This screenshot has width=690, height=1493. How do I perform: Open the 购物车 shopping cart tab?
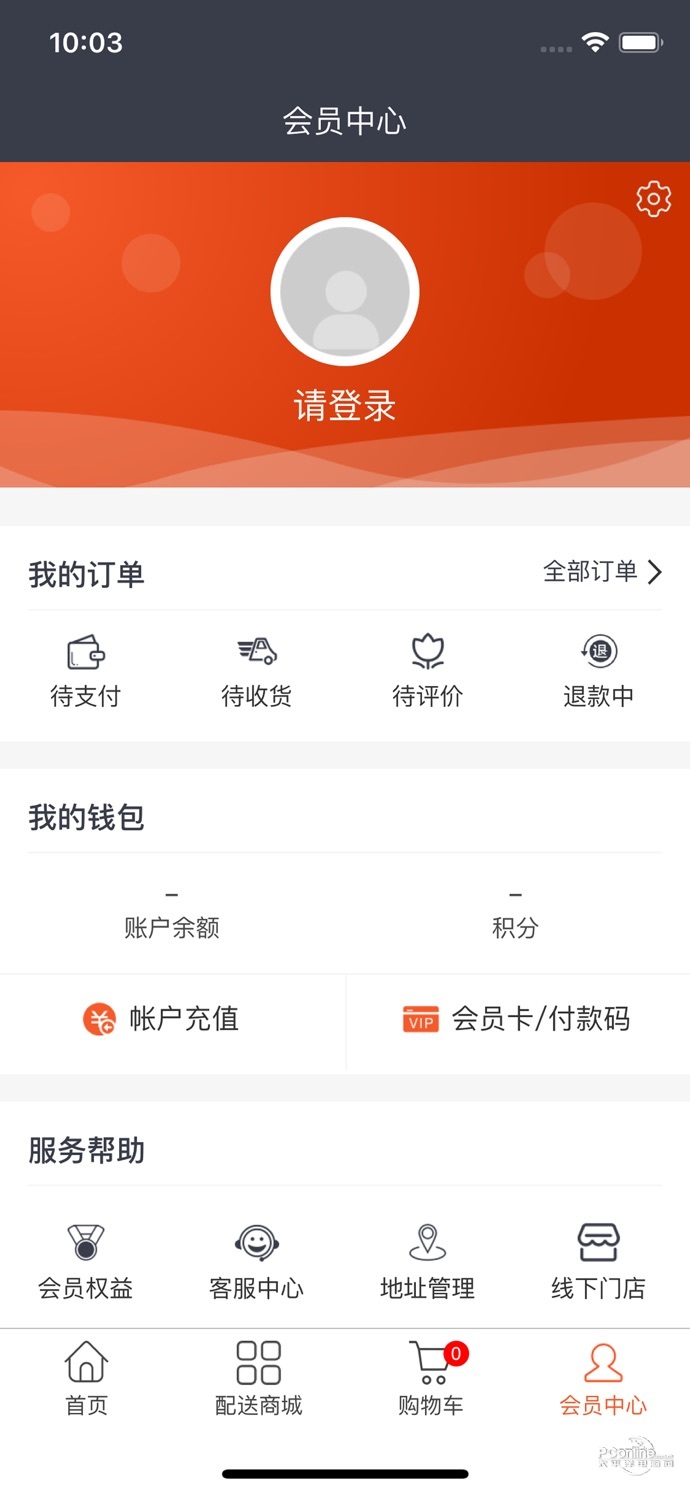point(431,1379)
